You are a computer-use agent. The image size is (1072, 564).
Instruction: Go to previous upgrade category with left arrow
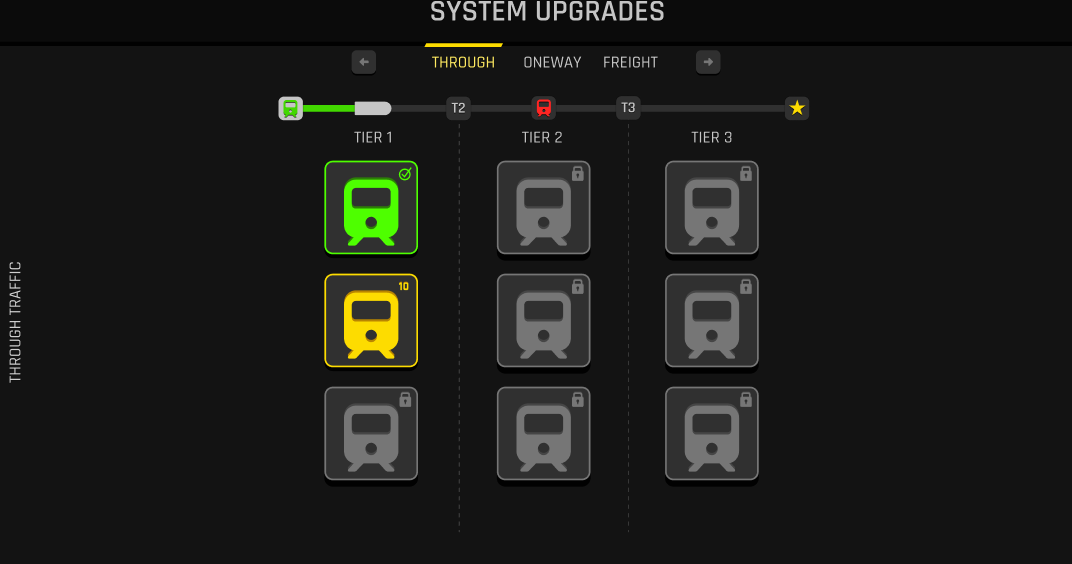click(x=364, y=62)
